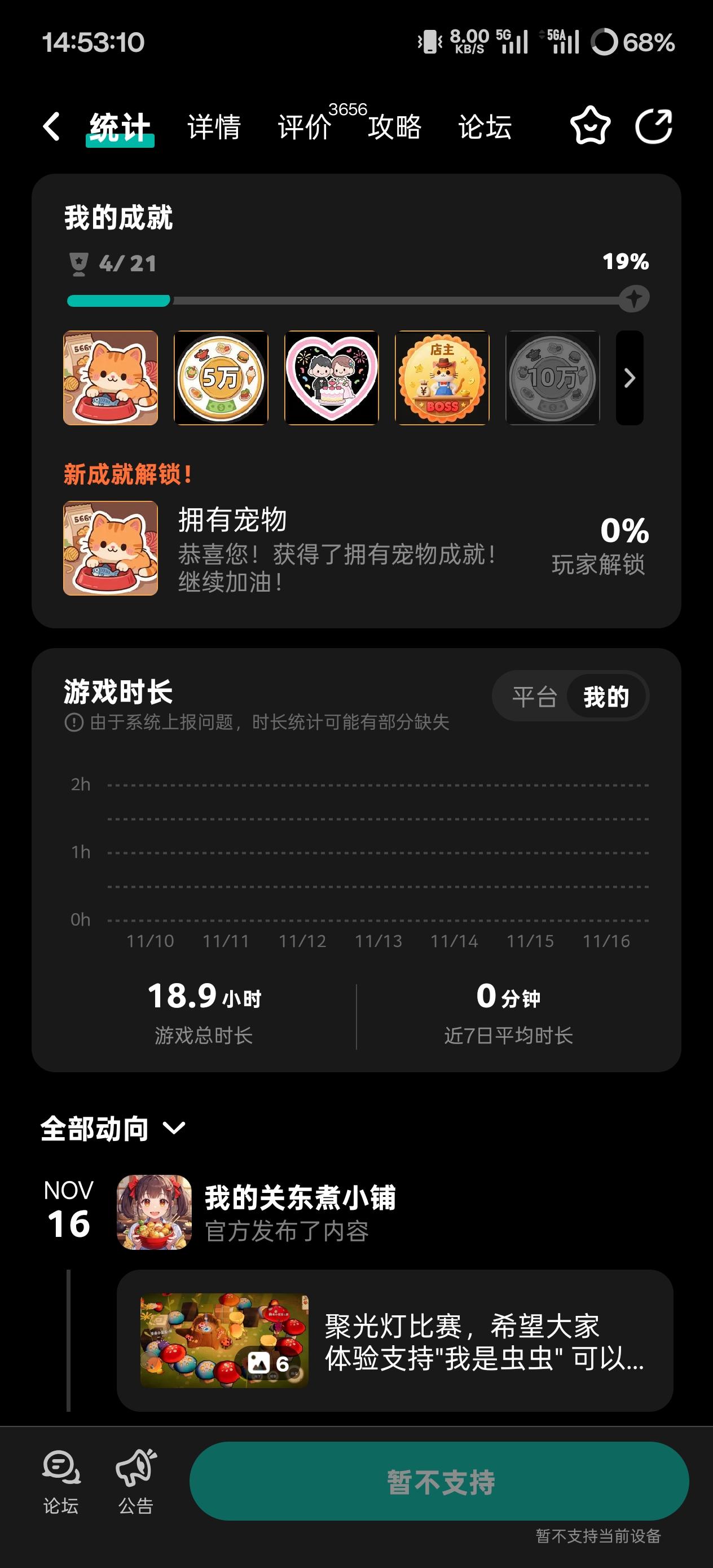Click right arrow to see more achievements

[x=629, y=377]
